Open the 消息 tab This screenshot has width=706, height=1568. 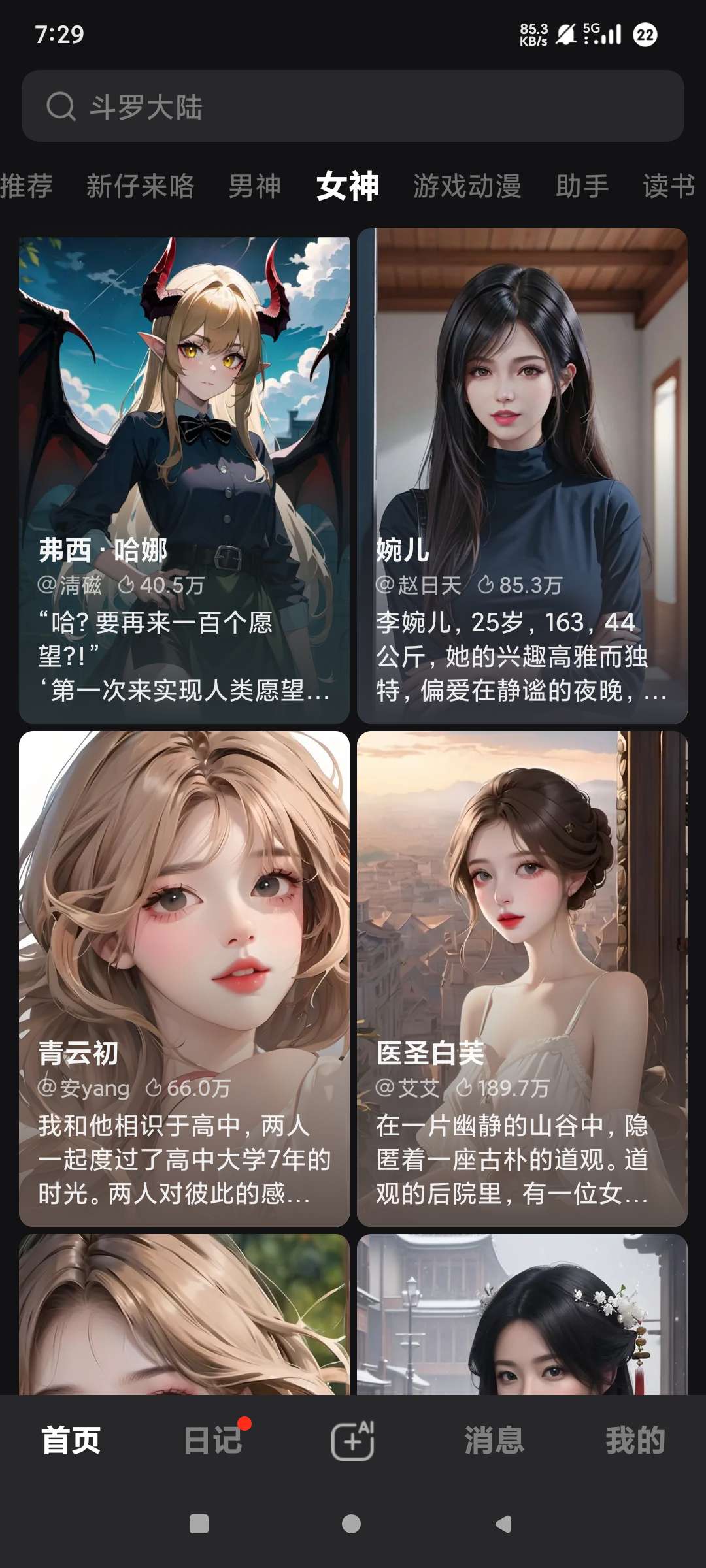494,1441
